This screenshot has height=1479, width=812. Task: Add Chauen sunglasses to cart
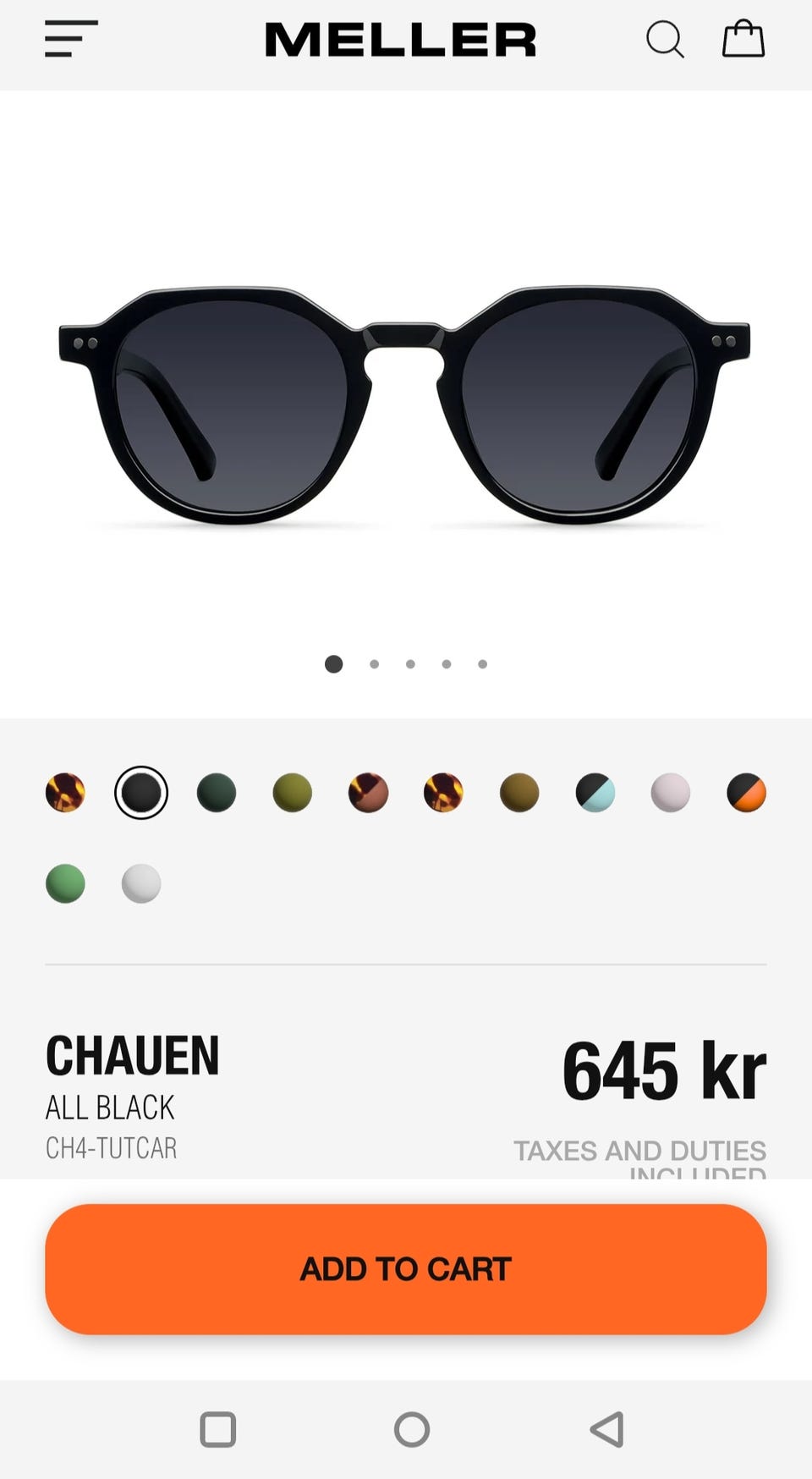tap(406, 1268)
